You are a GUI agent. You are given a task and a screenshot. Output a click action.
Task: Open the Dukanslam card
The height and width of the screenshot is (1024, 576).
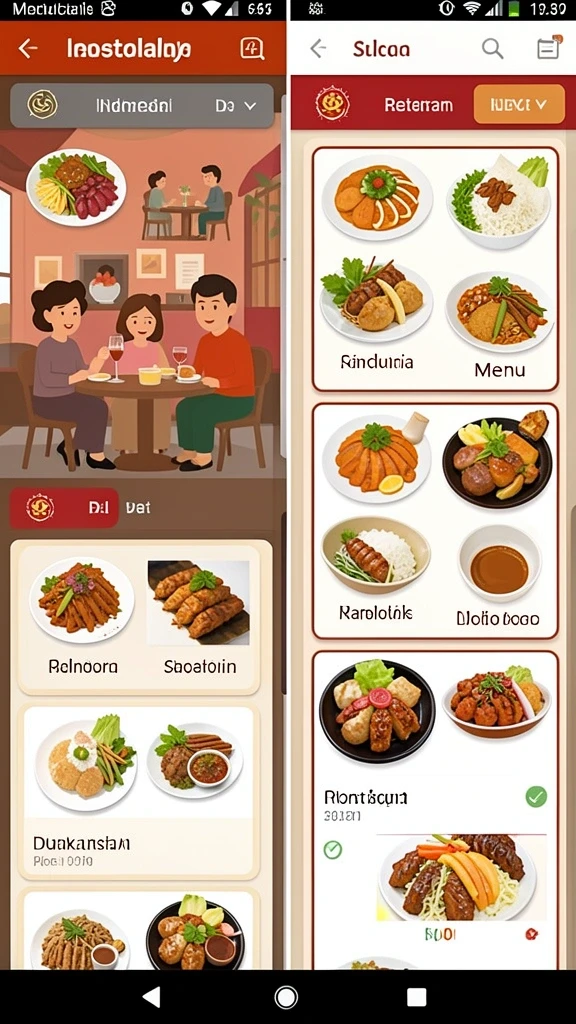click(x=138, y=792)
